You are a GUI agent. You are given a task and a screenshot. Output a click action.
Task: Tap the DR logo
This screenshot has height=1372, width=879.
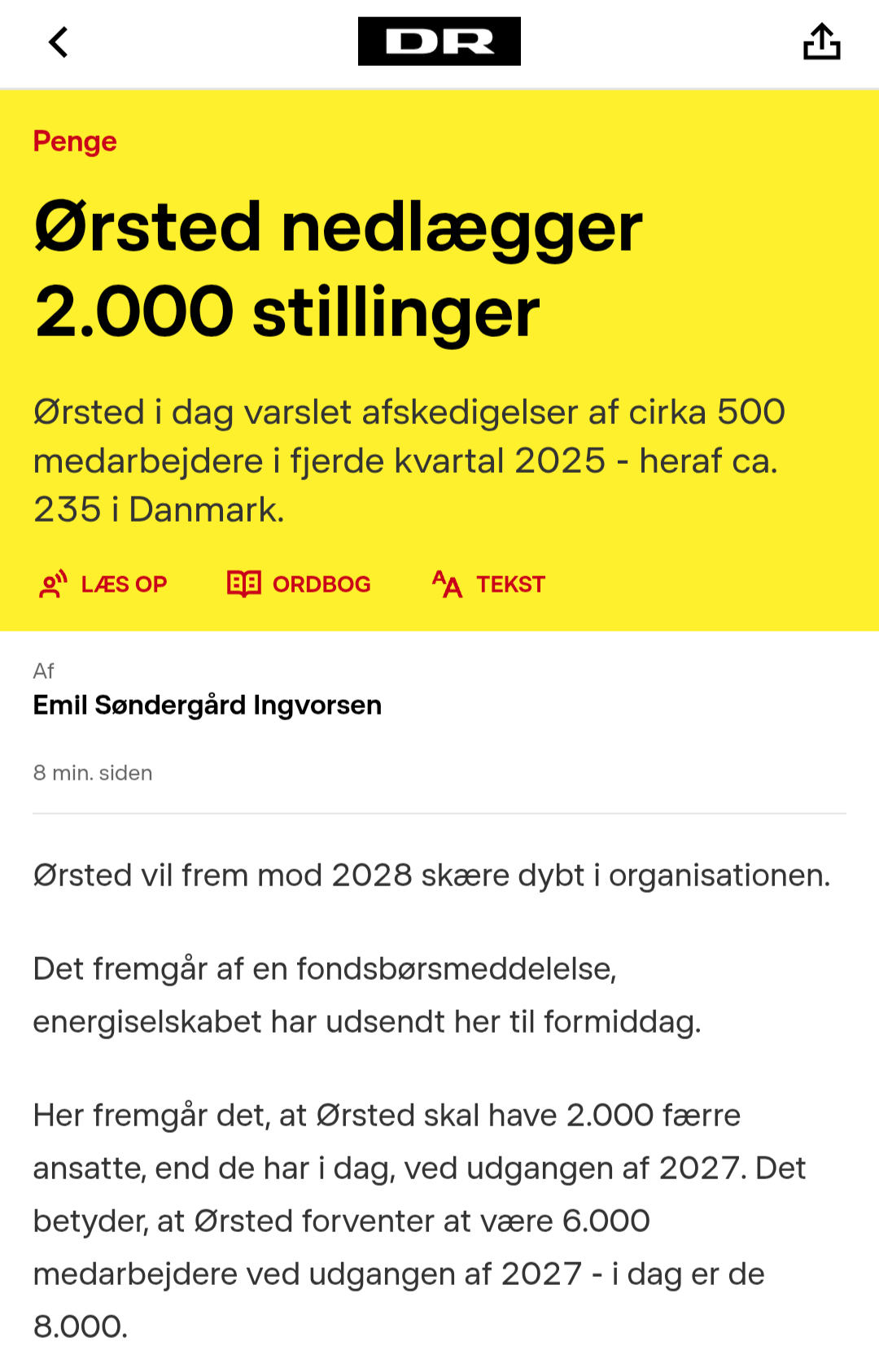coord(439,42)
